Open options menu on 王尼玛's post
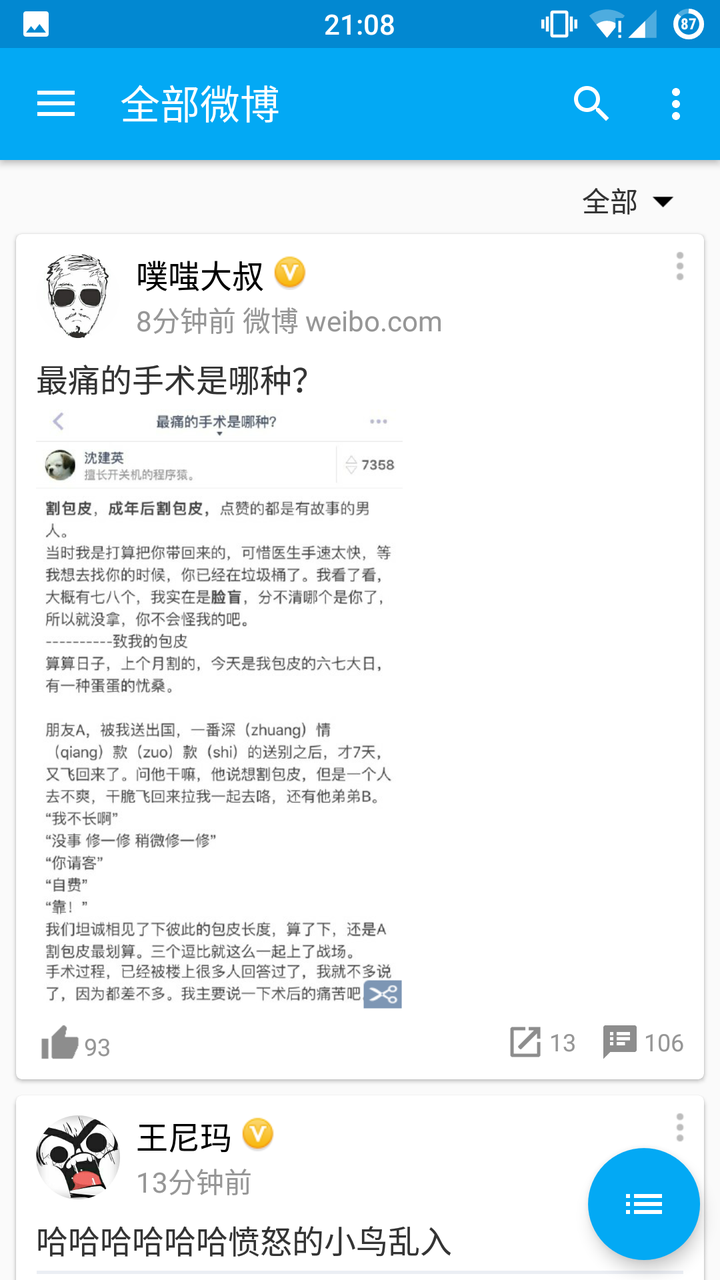The image size is (720, 1280). pos(680,1127)
